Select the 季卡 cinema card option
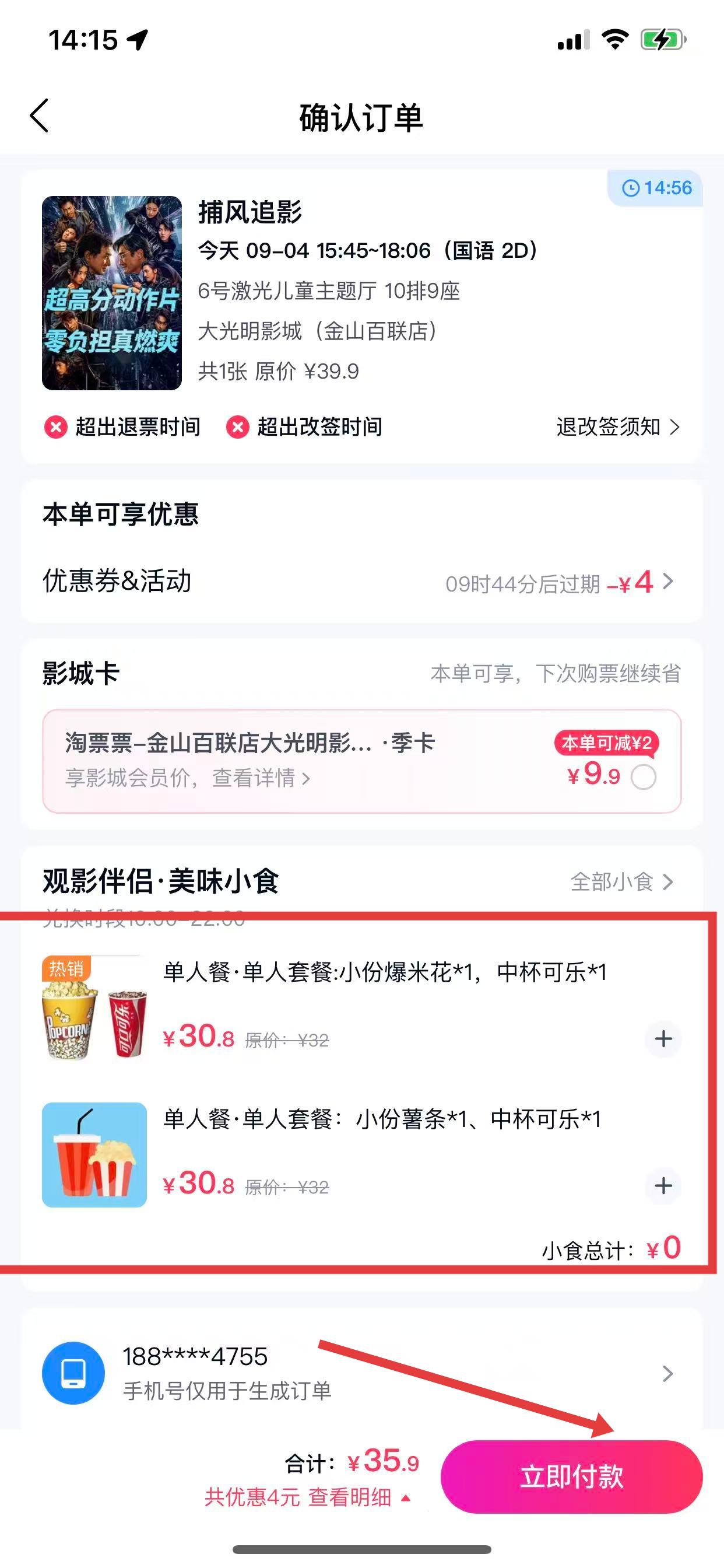The height and width of the screenshot is (1568, 724). click(643, 778)
